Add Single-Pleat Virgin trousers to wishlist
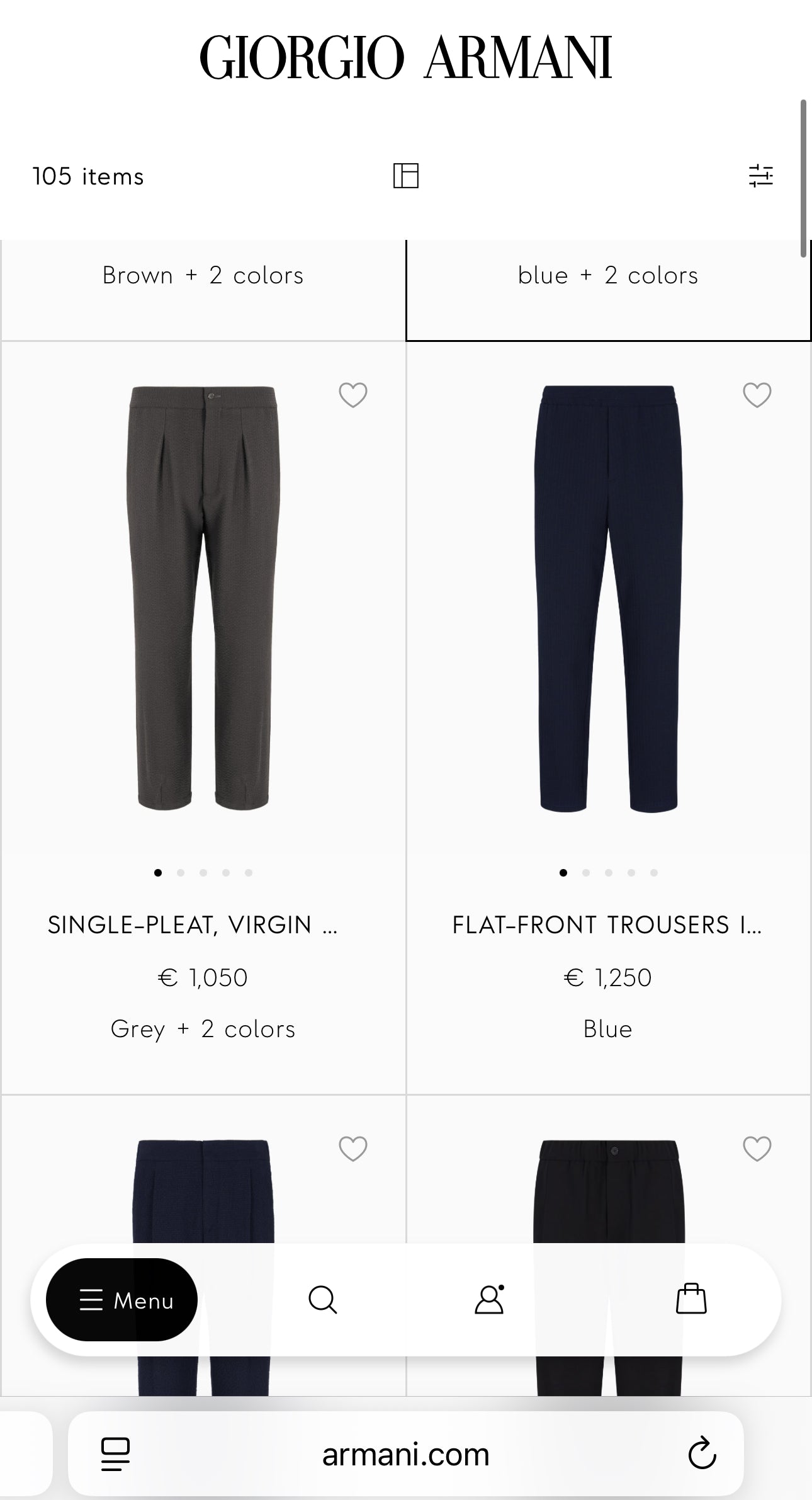812x1500 pixels. pyautogui.click(x=352, y=395)
